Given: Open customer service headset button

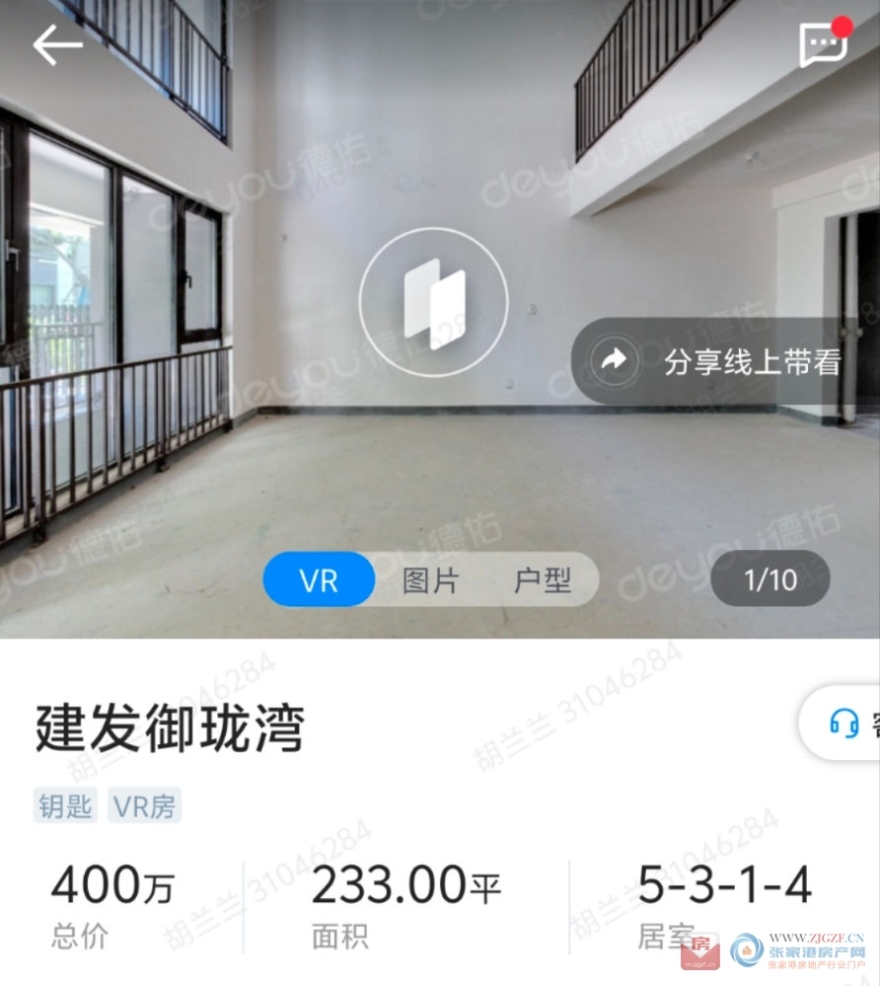Looking at the screenshot, I should (x=846, y=723).
